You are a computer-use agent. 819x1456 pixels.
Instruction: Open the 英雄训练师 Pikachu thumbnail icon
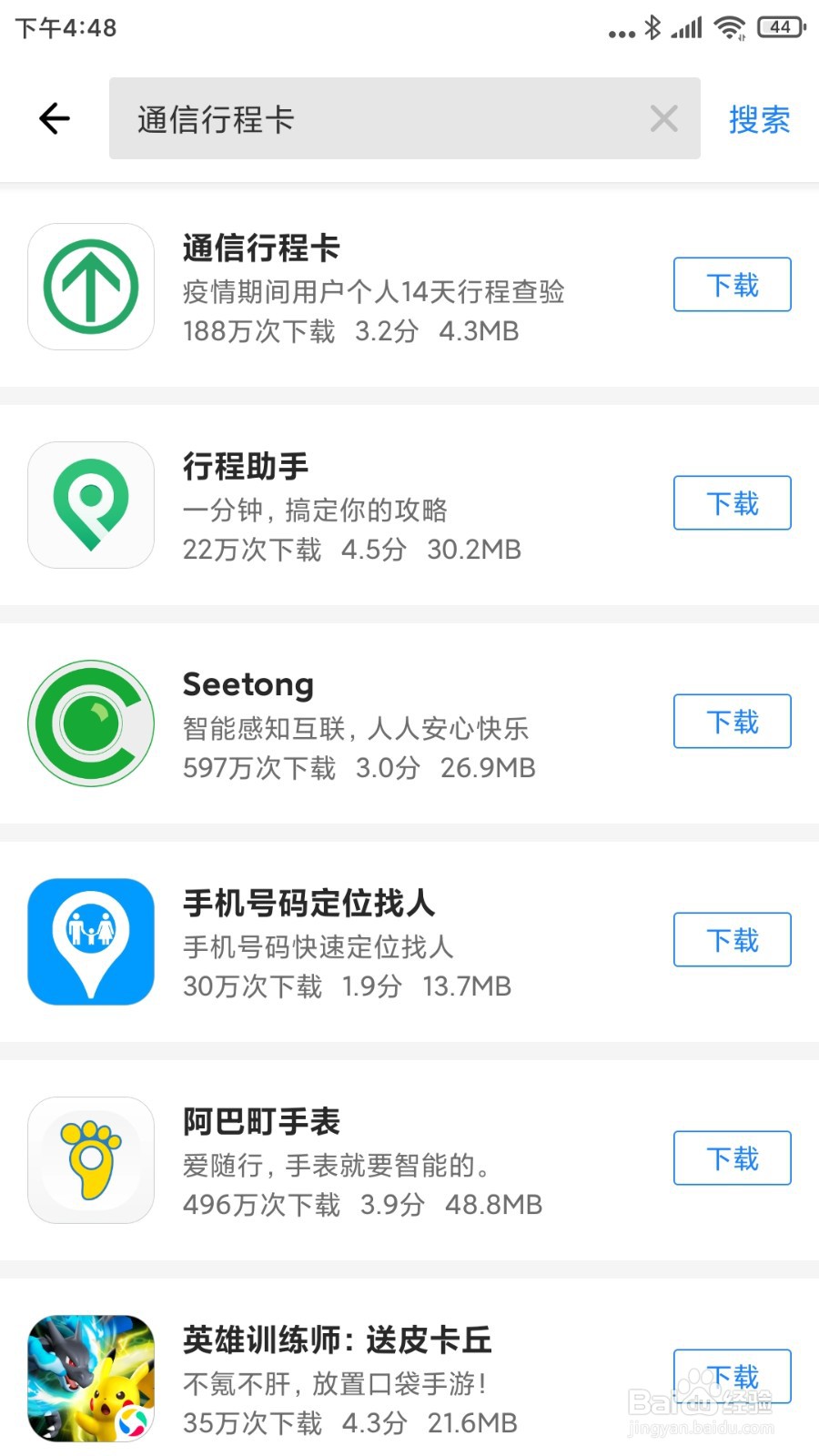(90, 1378)
